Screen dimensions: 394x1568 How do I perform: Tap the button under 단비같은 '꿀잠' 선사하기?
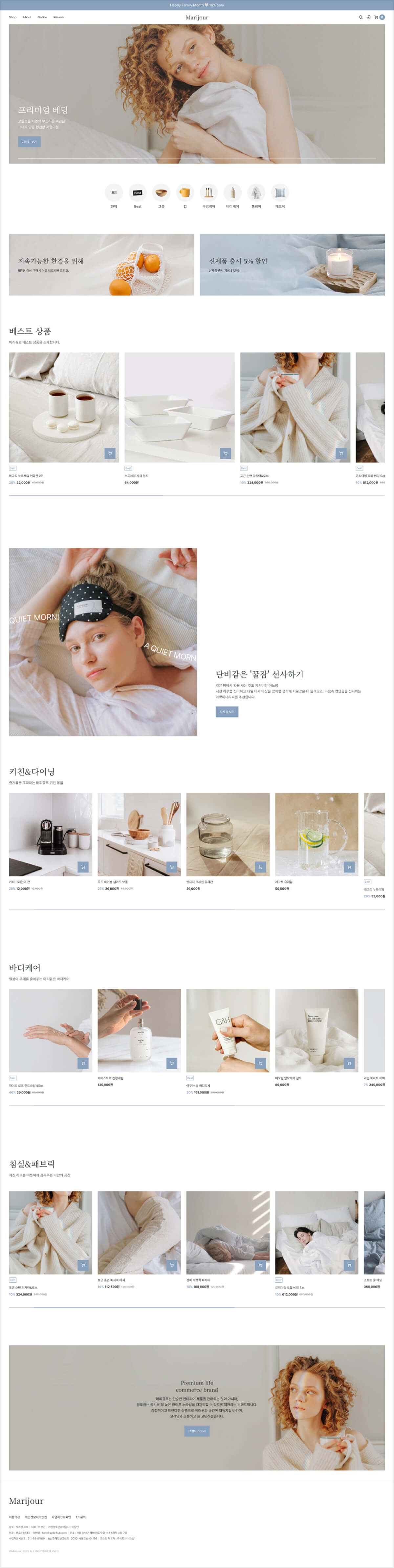[227, 712]
